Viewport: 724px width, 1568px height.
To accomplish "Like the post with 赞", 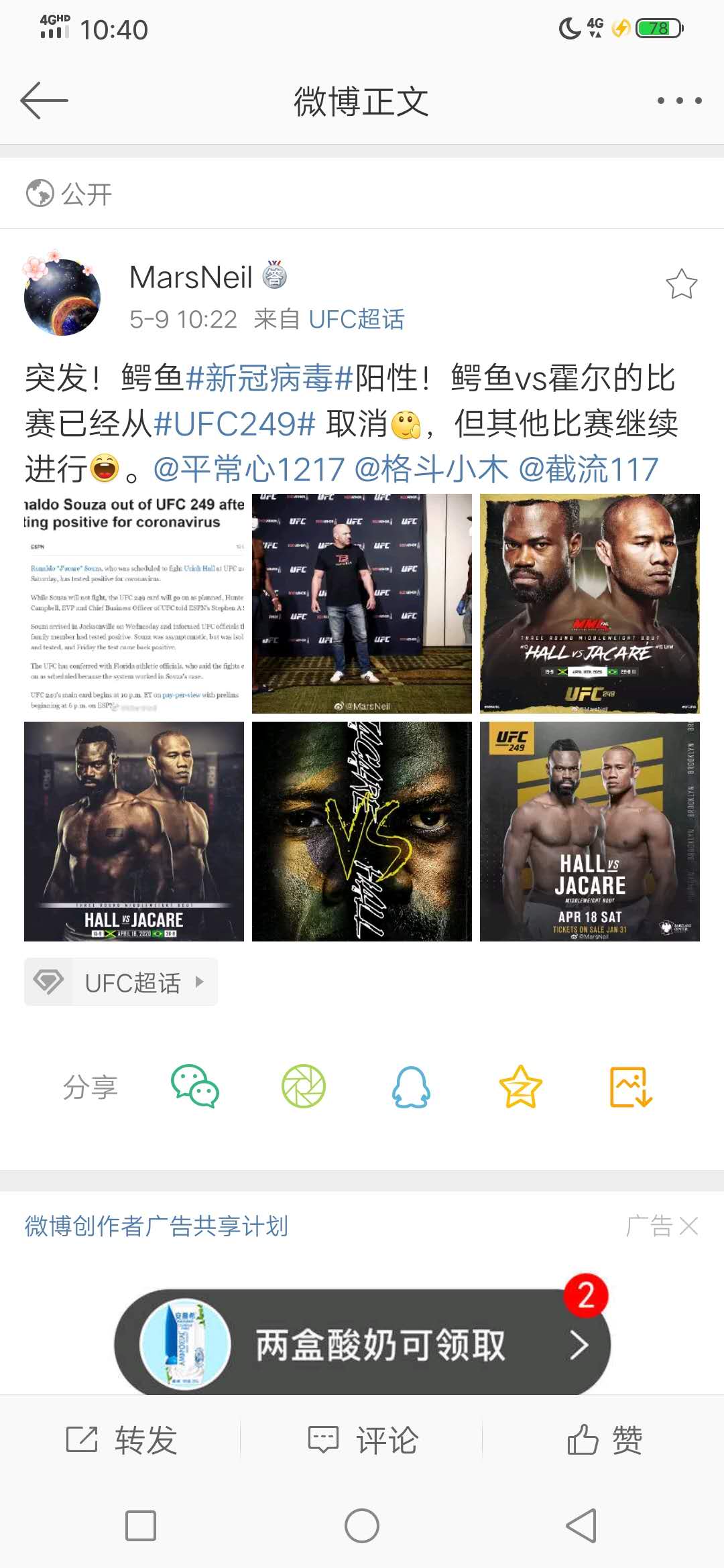I will (x=604, y=1439).
